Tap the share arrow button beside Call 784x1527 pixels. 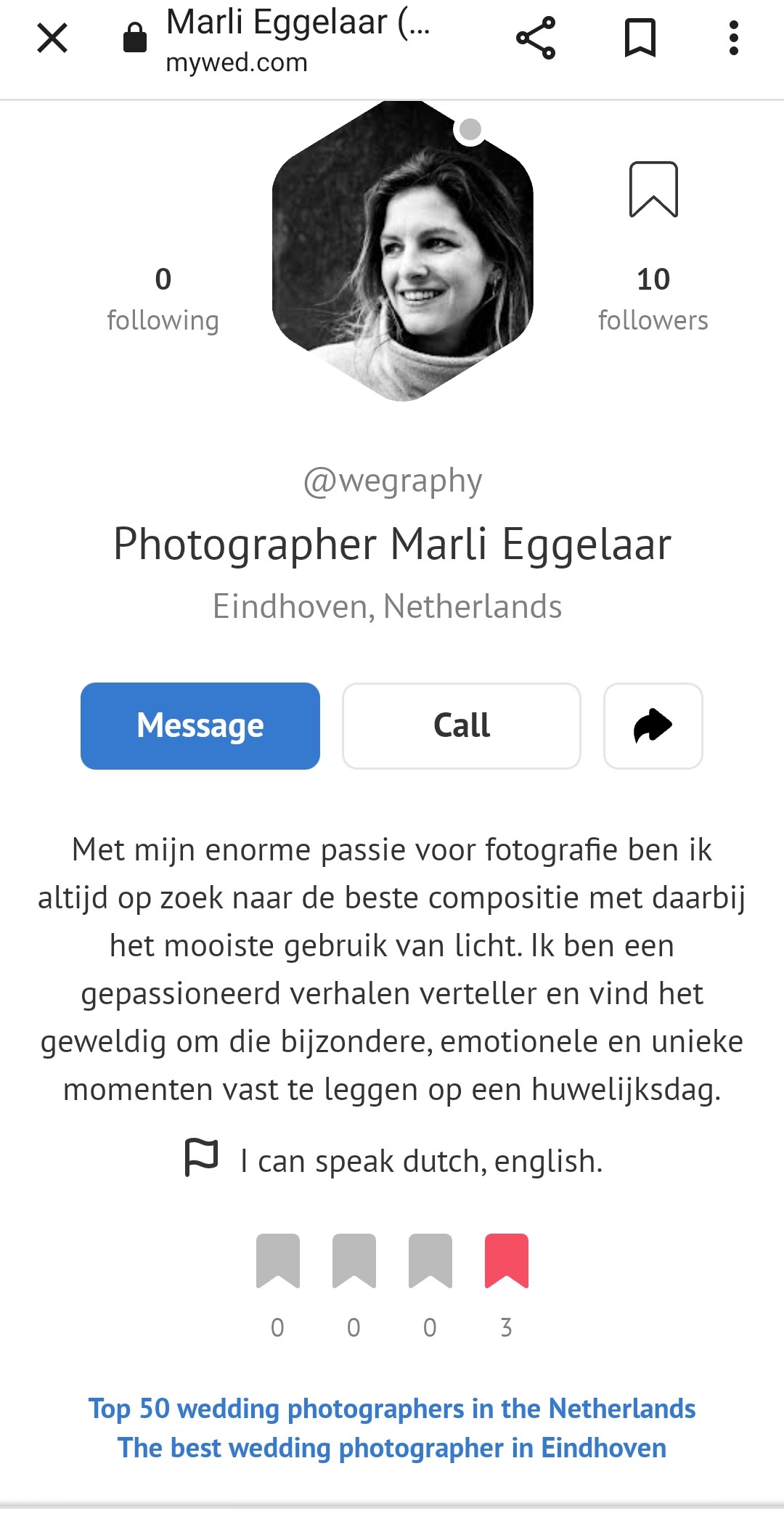[653, 725]
